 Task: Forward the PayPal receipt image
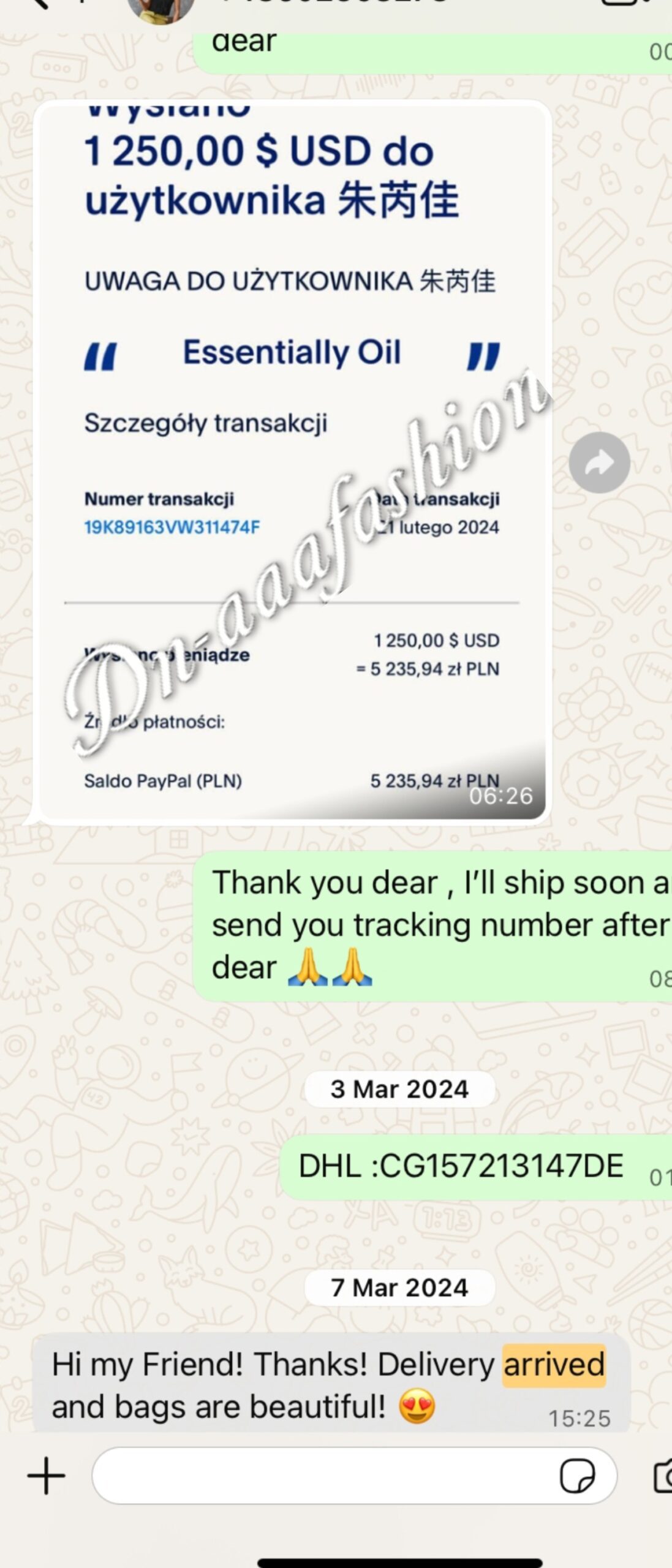599,462
